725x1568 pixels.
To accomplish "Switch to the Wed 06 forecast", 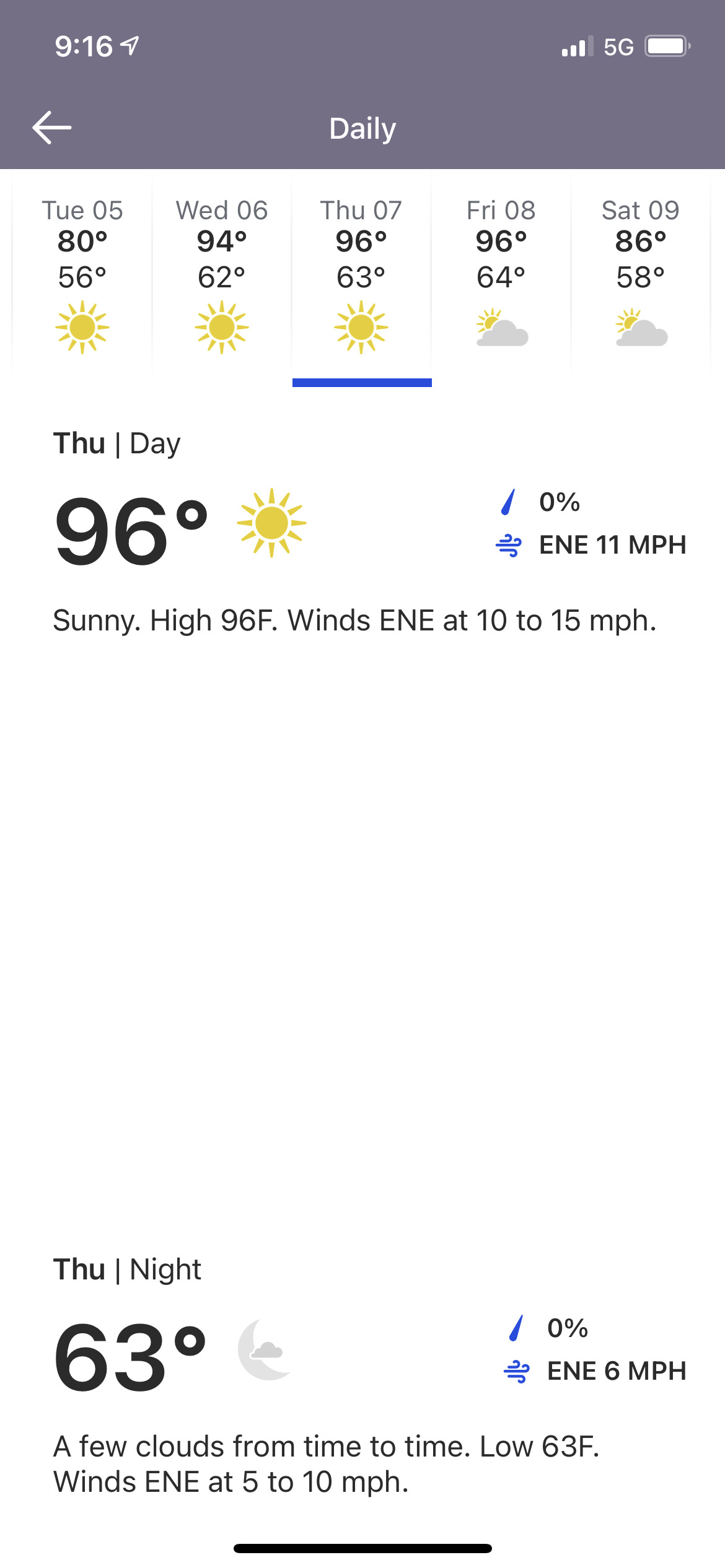I will pos(222,275).
